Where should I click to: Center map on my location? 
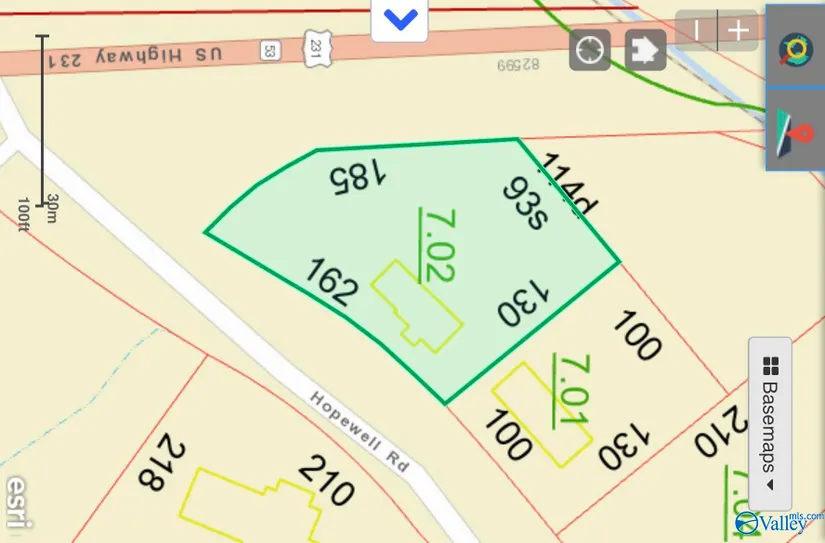click(x=590, y=50)
